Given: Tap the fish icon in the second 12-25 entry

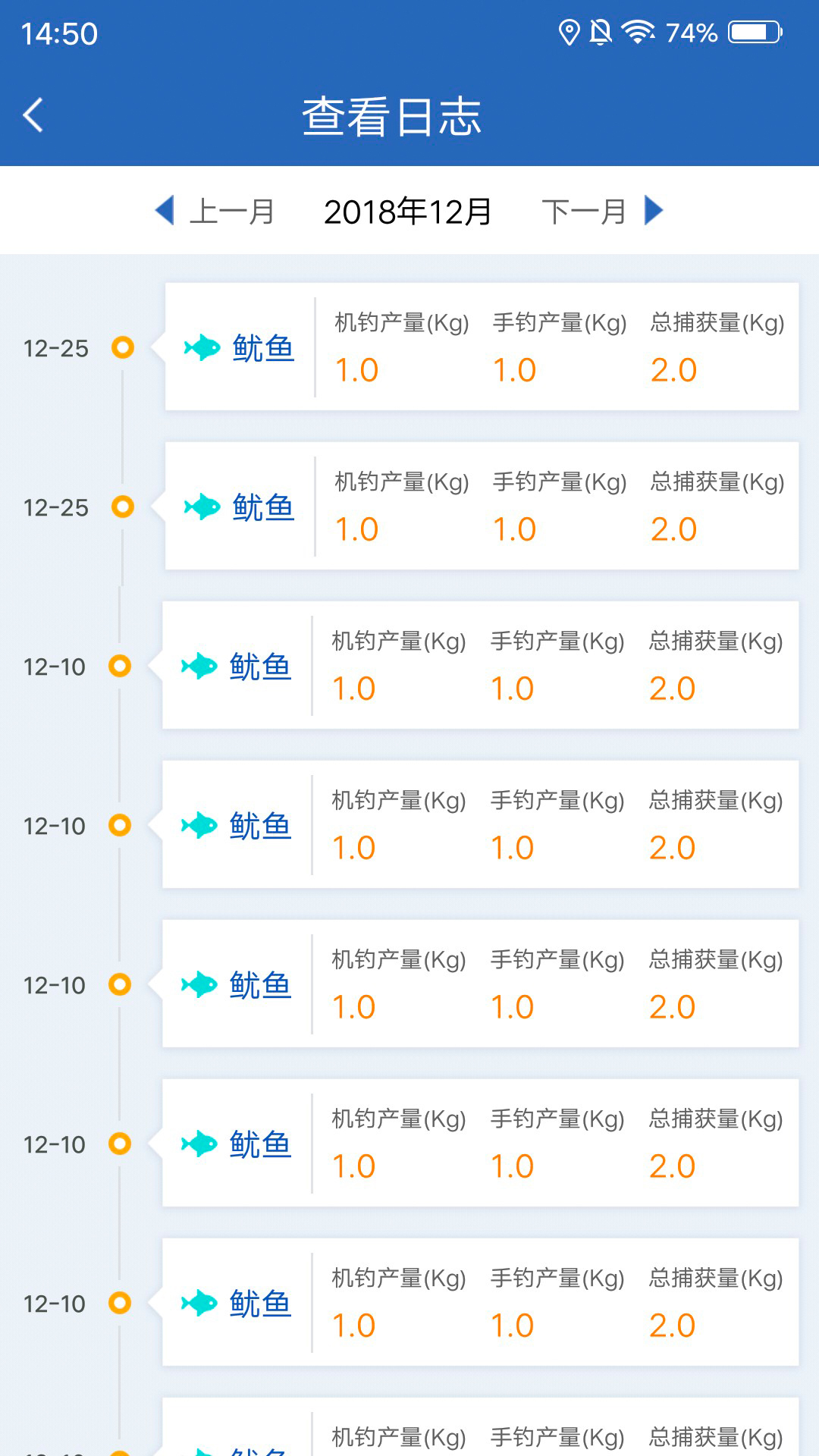Looking at the screenshot, I should 201,508.
